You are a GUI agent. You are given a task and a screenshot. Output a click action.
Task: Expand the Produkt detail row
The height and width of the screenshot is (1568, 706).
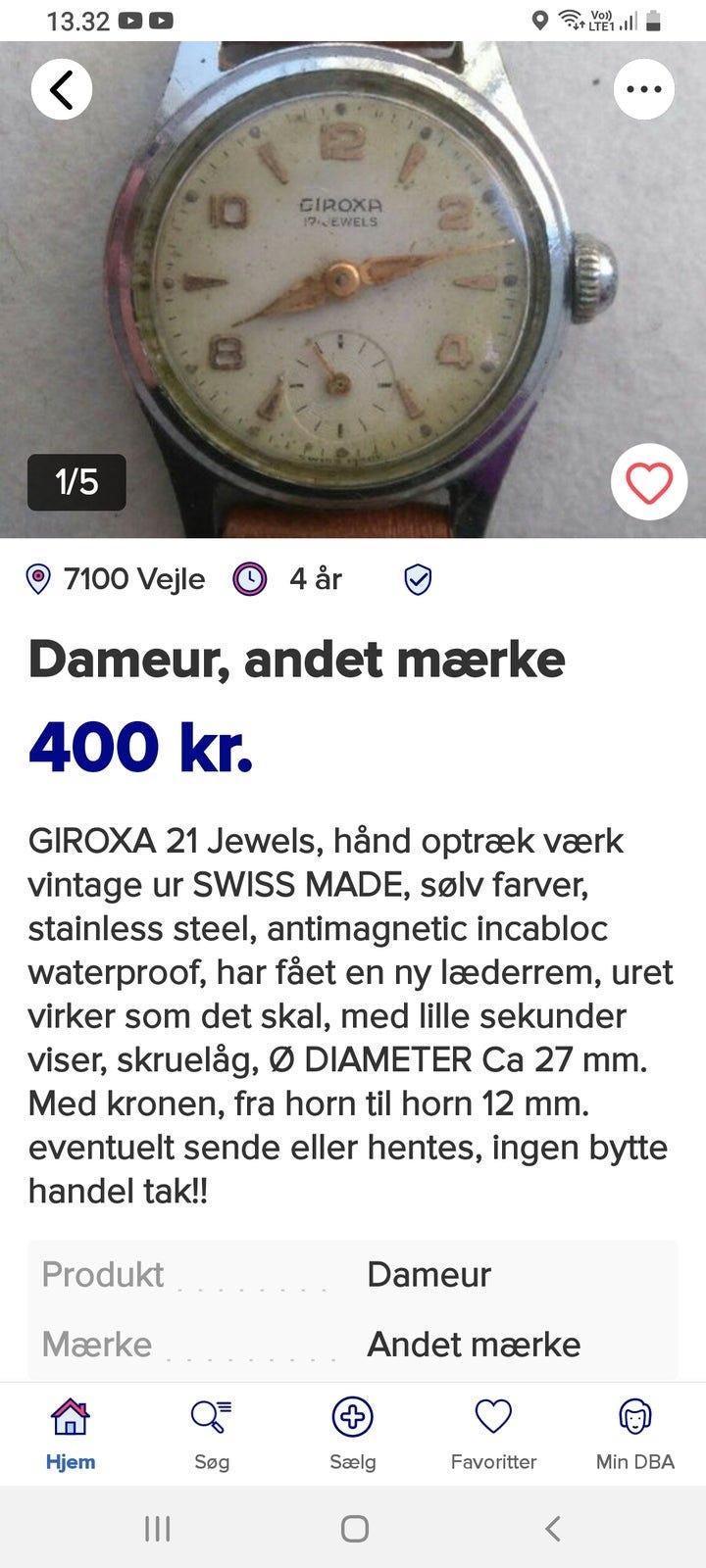tap(353, 1274)
